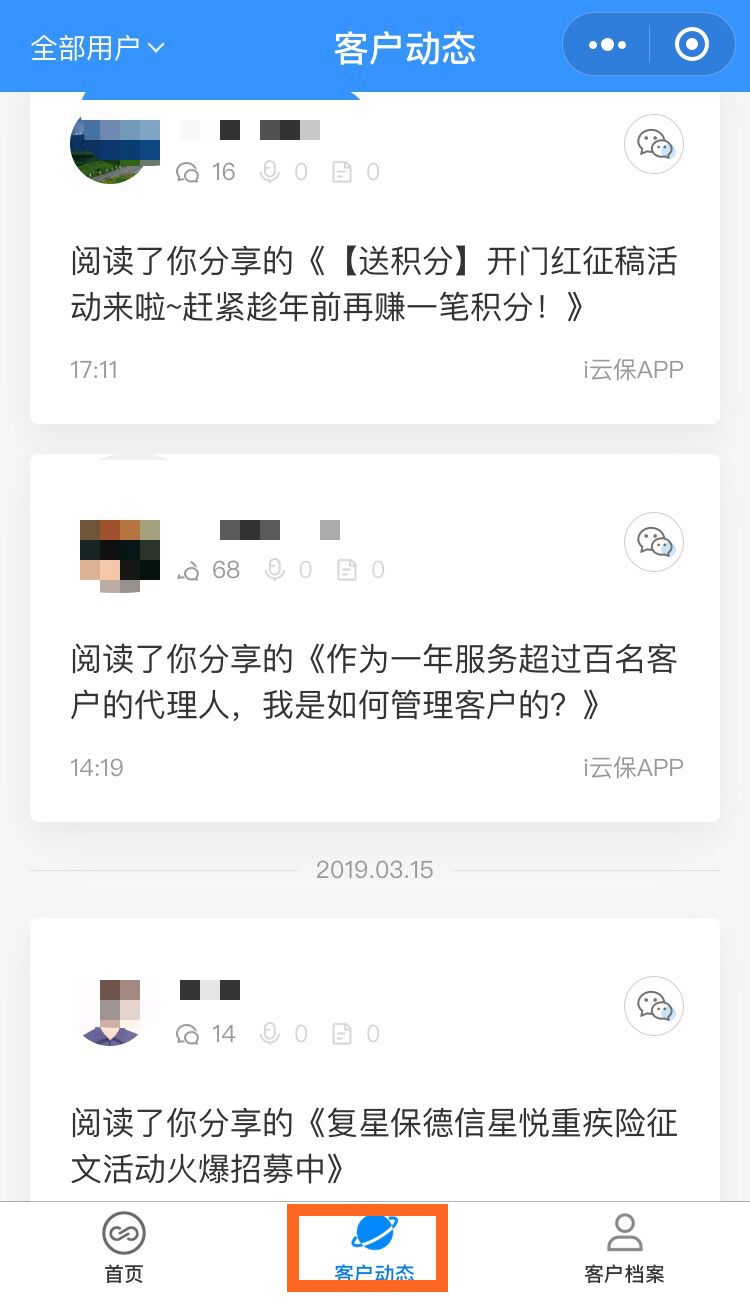Switch to the 首页 tab

click(x=124, y=1247)
